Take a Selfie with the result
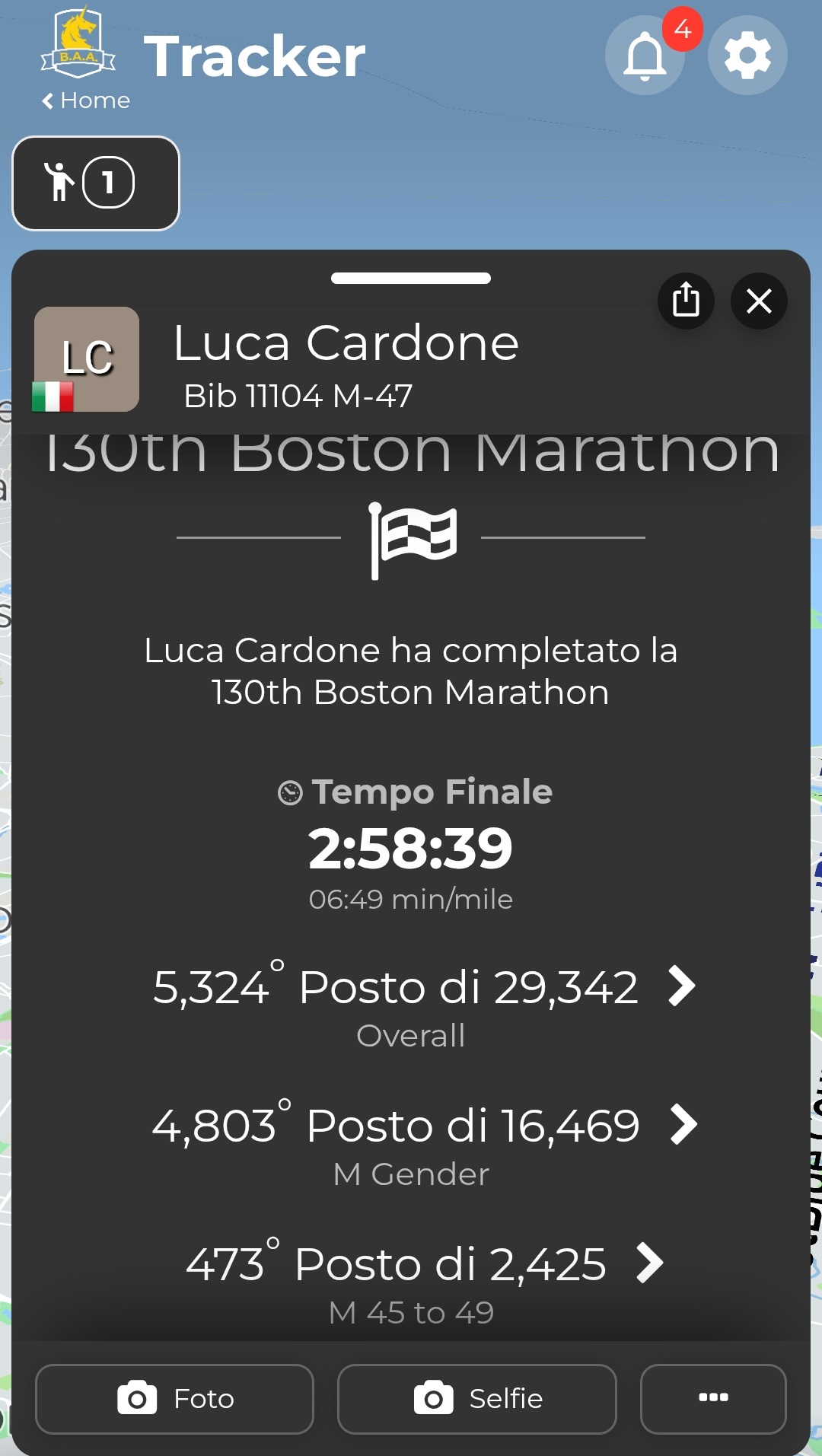 [476, 1399]
